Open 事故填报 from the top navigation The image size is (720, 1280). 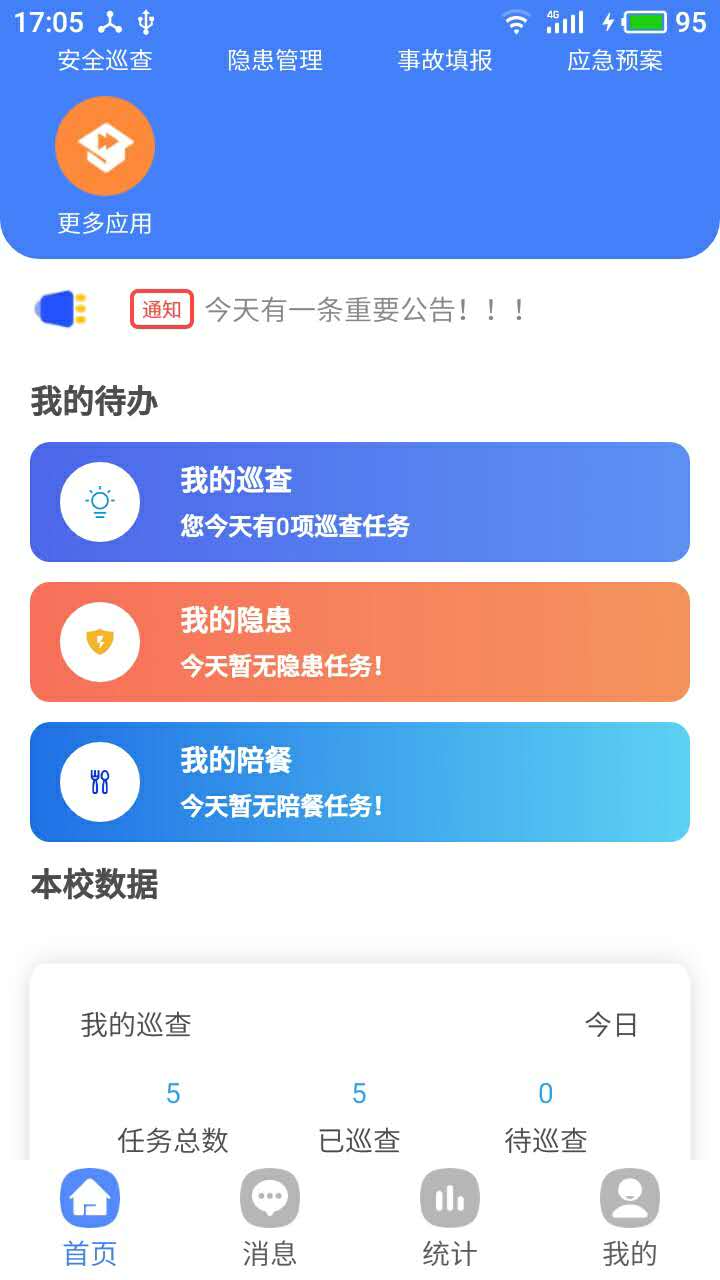[x=444, y=61]
